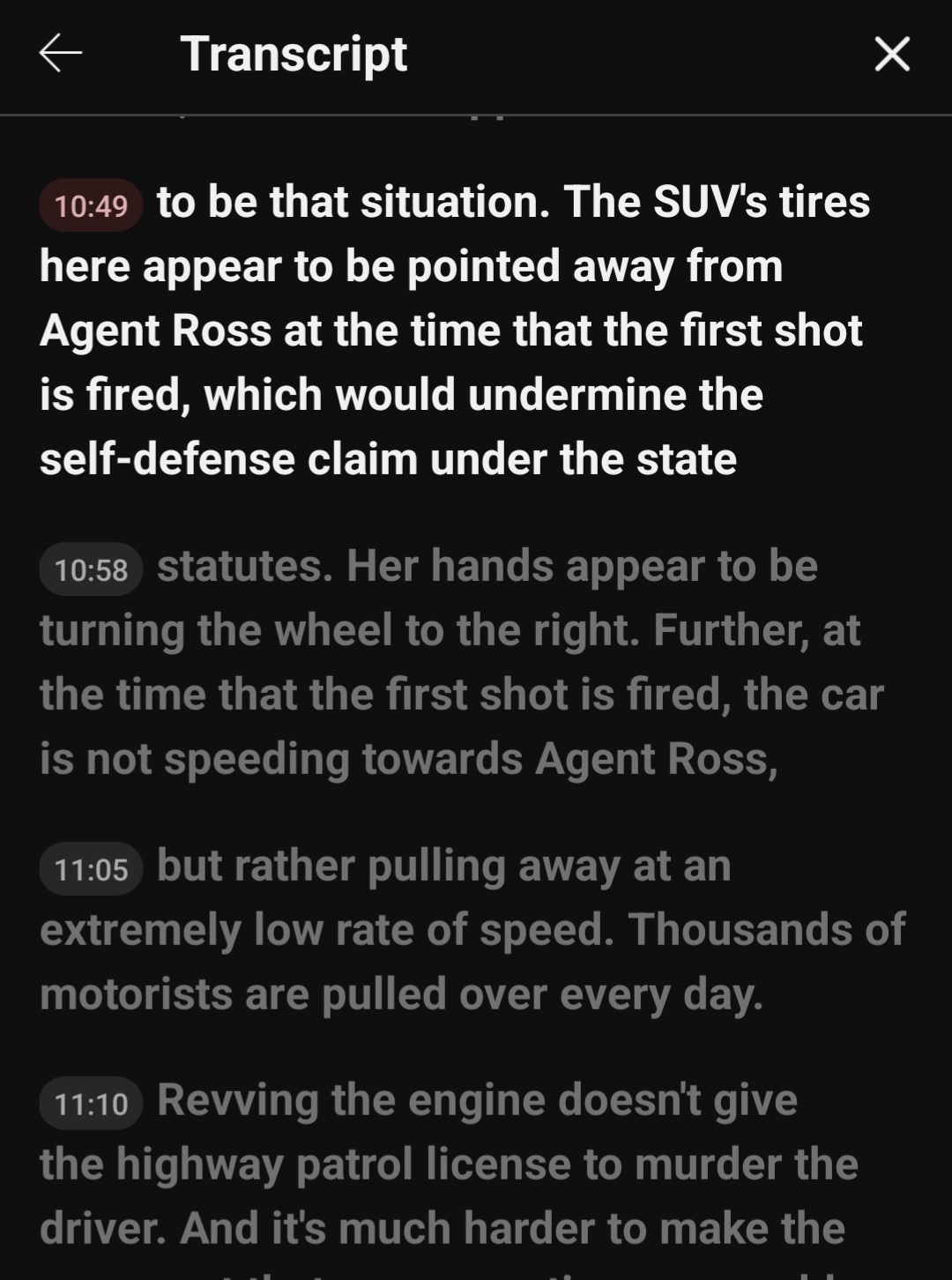Jump to the 10:49 transcript segment

(91, 206)
